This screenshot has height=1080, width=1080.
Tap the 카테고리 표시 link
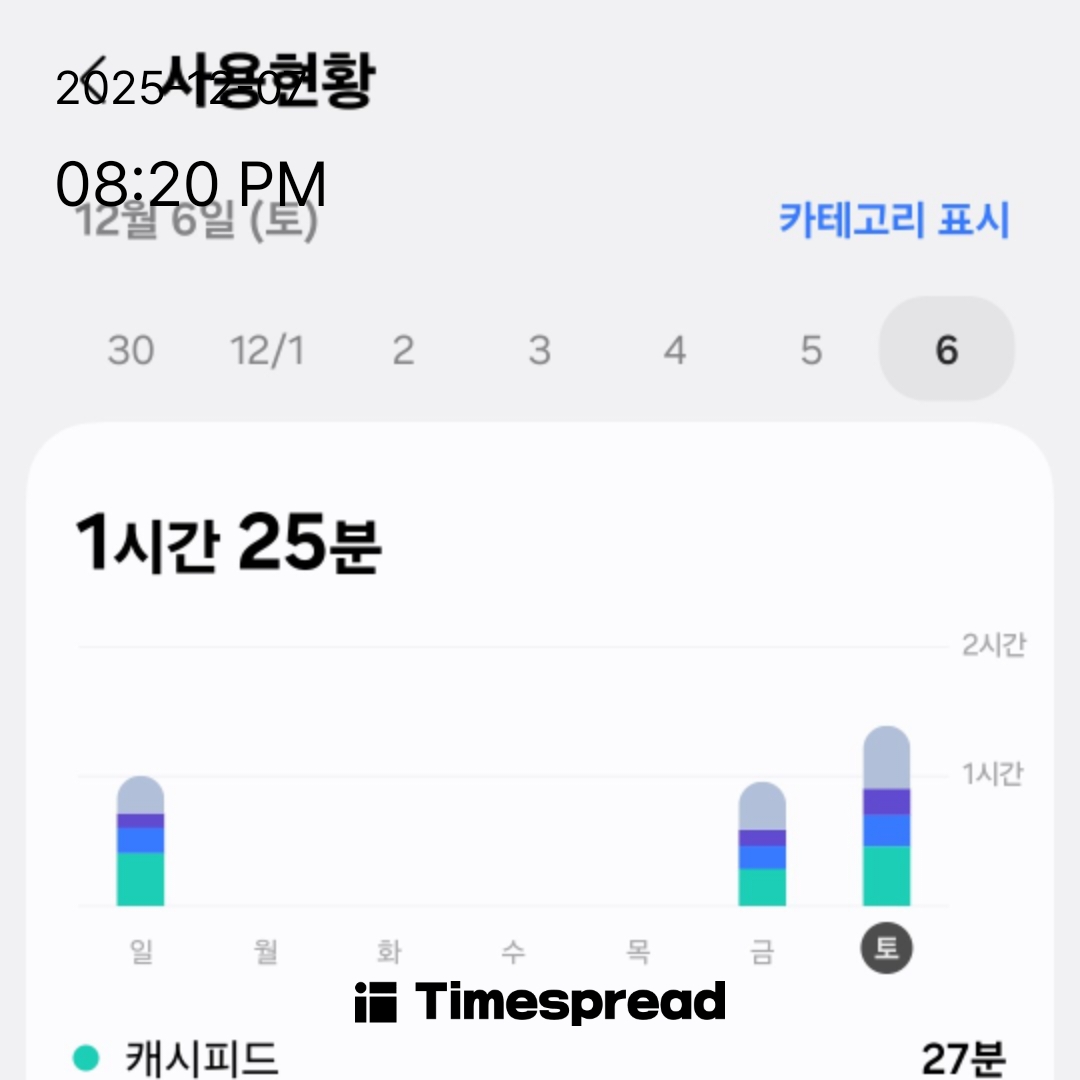[894, 220]
